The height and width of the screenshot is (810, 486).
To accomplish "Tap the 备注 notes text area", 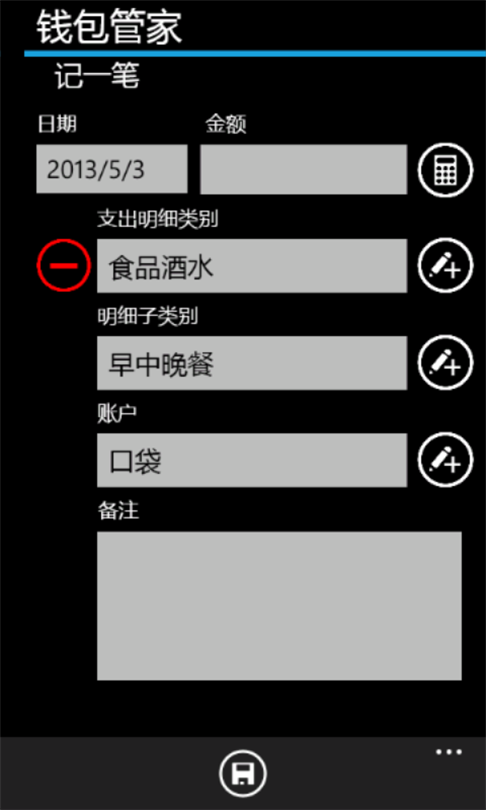I will click(x=279, y=606).
